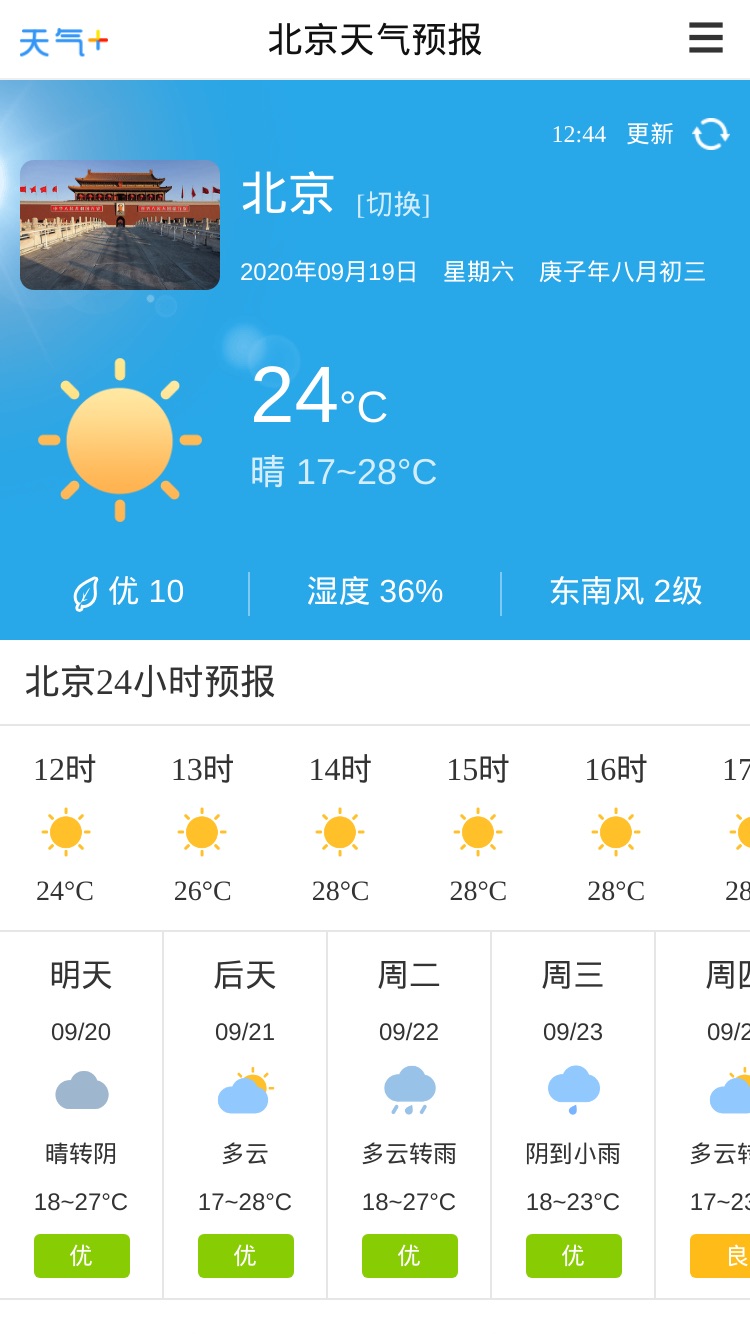Refresh weather with the 更新 icon

click(711, 134)
